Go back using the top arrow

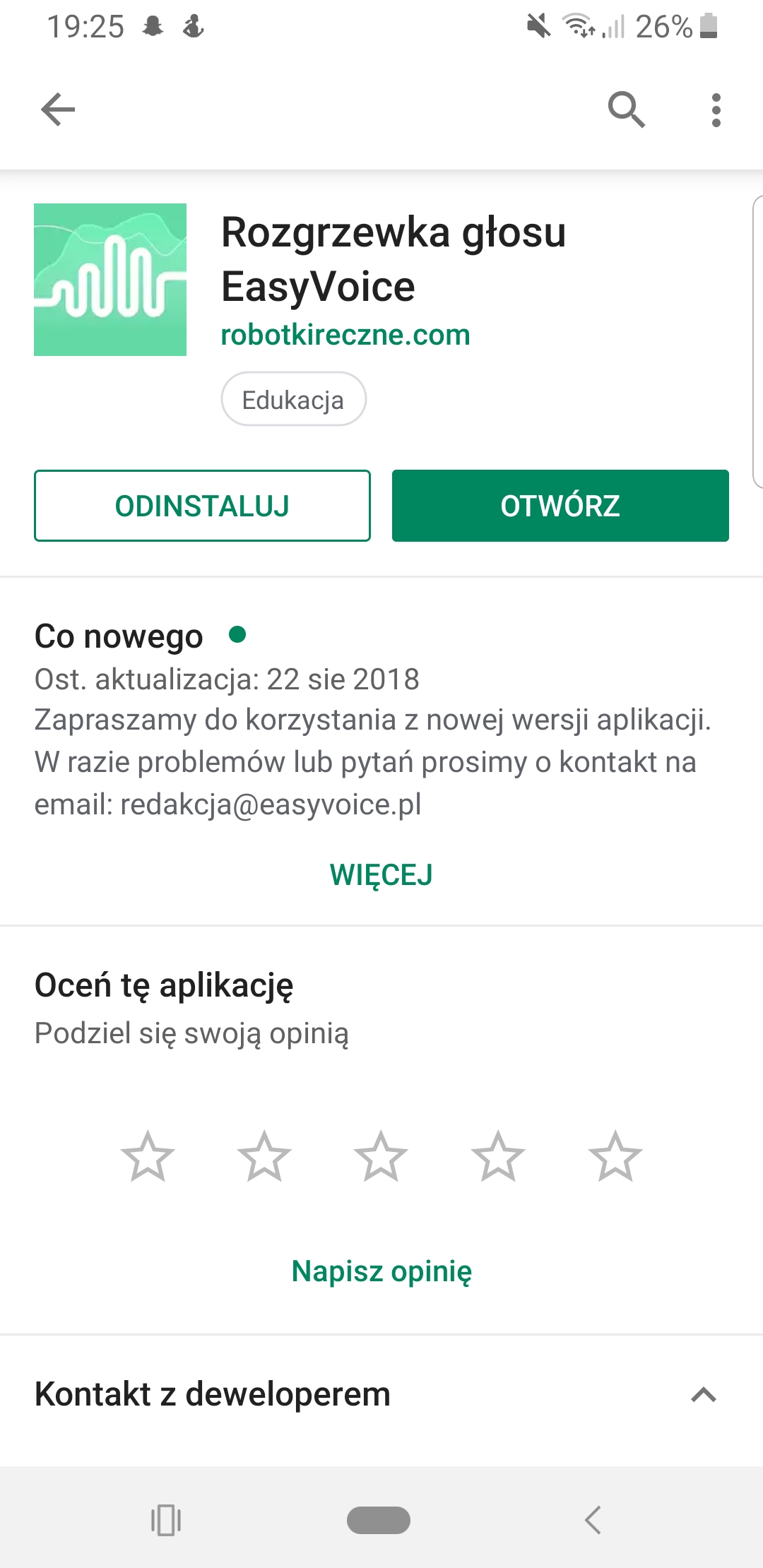58,109
